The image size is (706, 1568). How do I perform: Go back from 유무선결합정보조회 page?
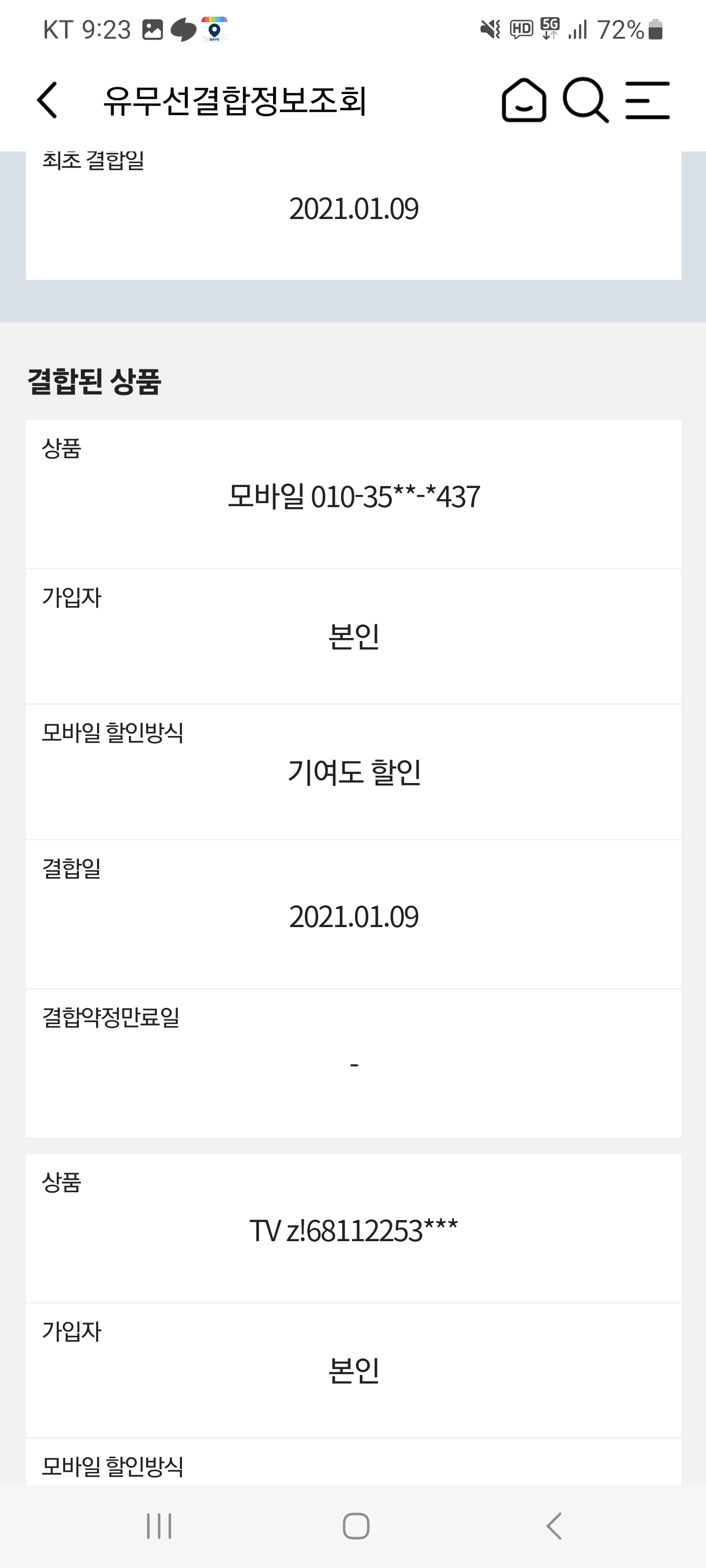[48, 100]
